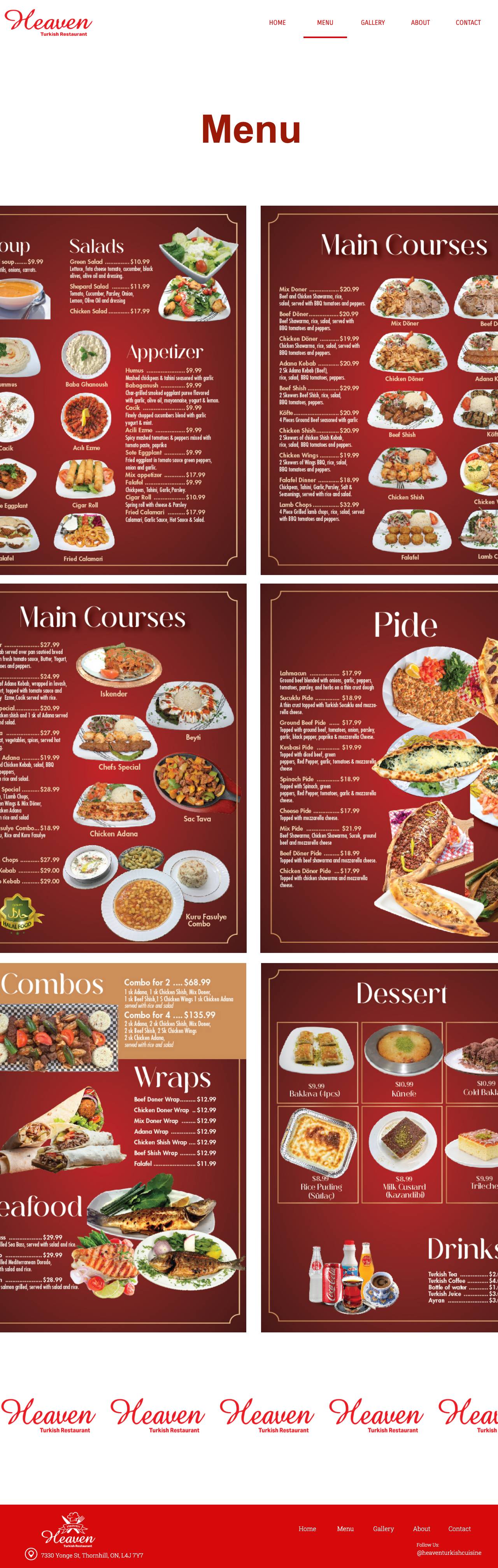The height and width of the screenshot is (1568, 498).
Task: Open the Home page from top navigation
Action: point(277,23)
